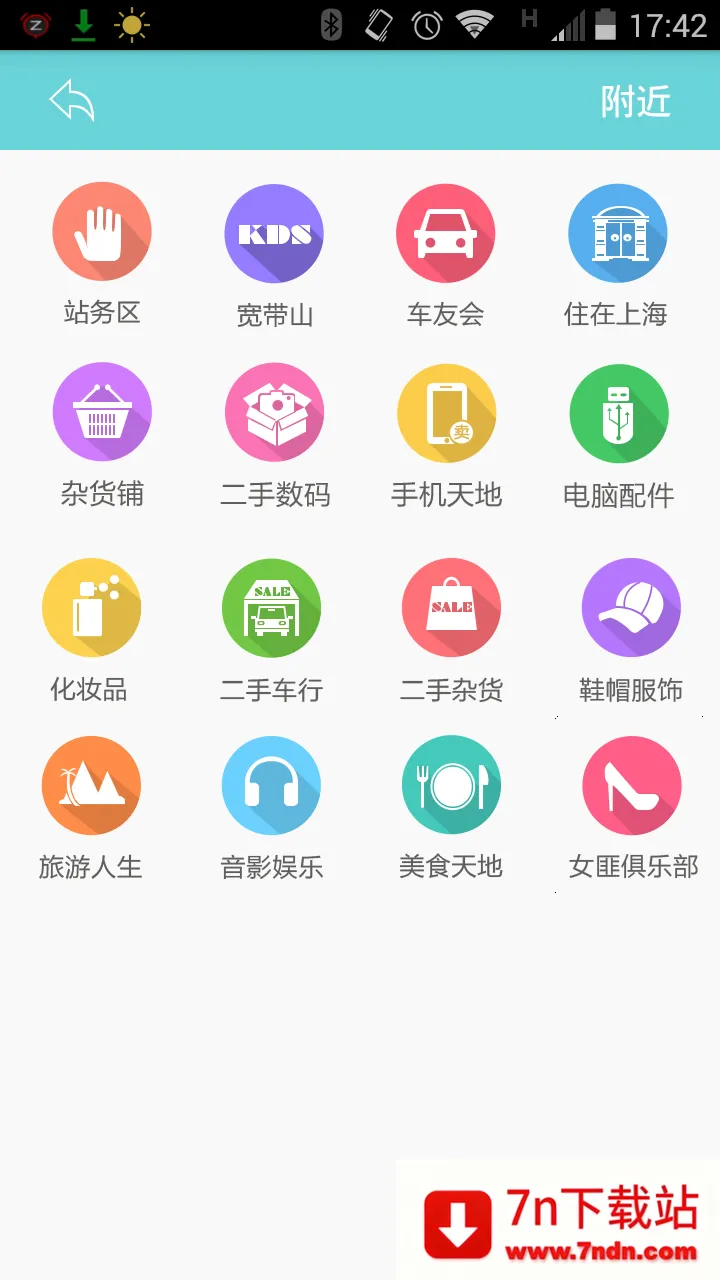
Task: Open the 旅游人生 travel section
Action: [90, 784]
